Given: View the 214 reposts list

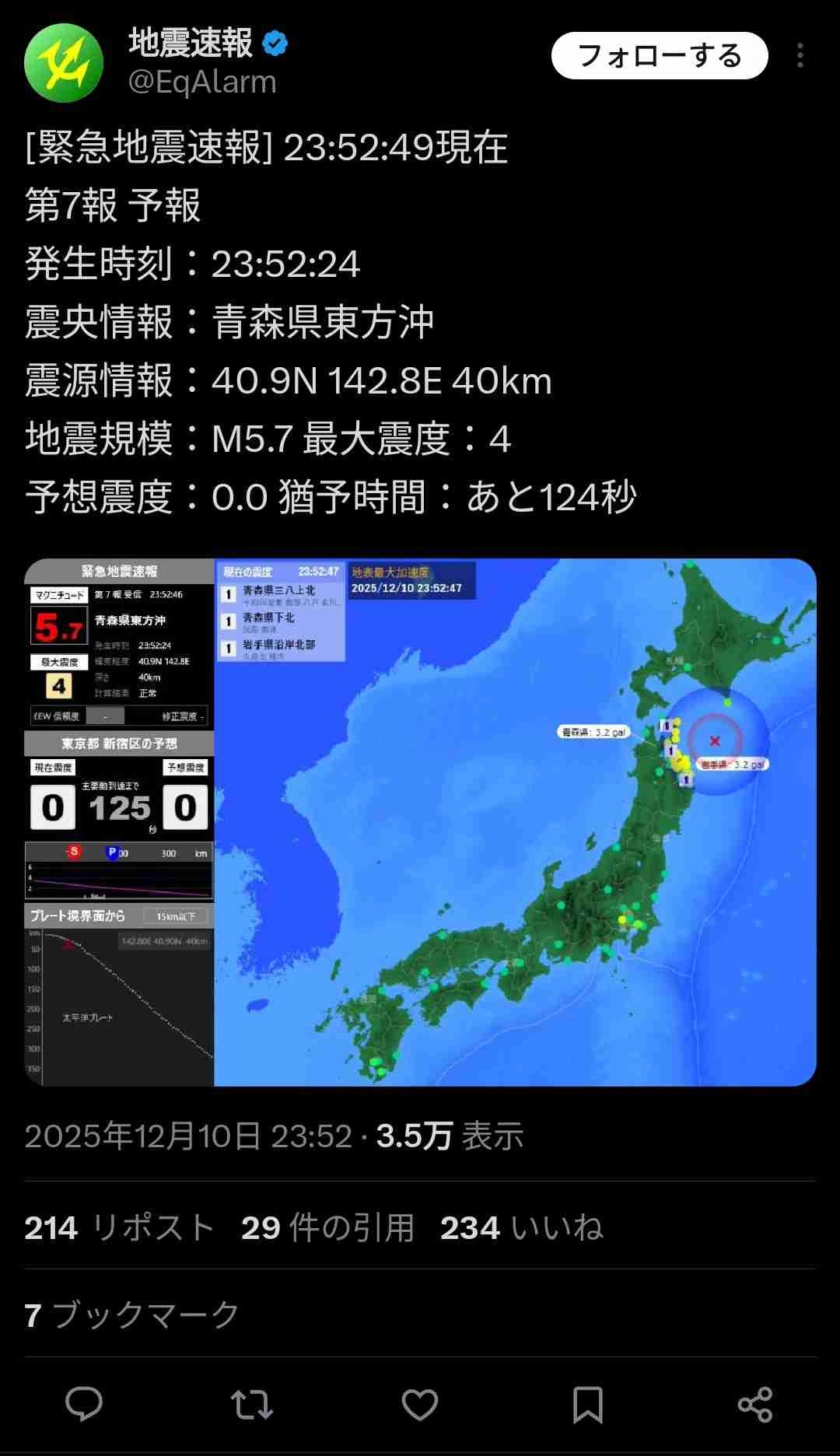Looking at the screenshot, I should point(118,1228).
